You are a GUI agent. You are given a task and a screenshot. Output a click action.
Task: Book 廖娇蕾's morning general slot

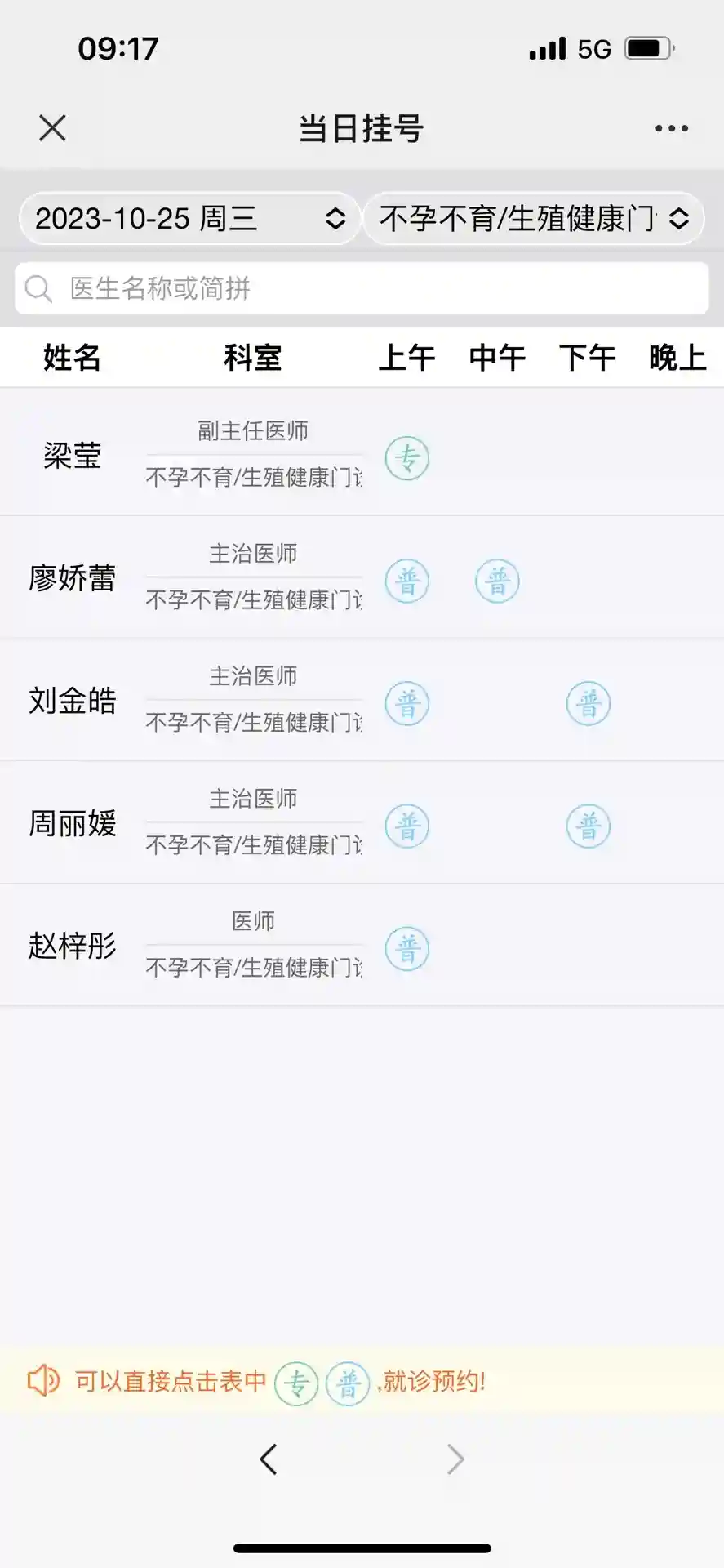click(x=407, y=581)
